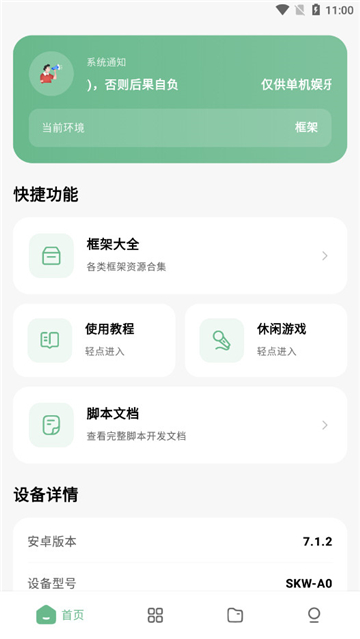Image resolution: width=360 pixels, height=639 pixels.
Task: Open the 框架大全 resource collection
Action: [x=180, y=256]
